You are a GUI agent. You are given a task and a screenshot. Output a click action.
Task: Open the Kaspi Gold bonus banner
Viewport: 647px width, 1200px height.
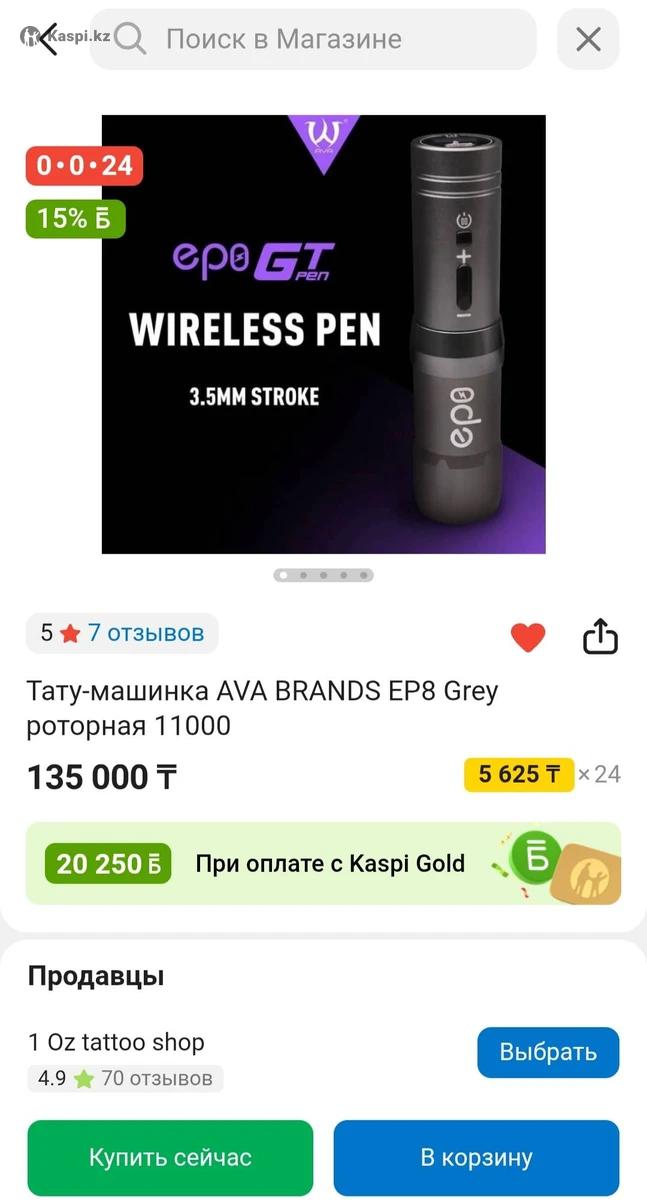pyautogui.click(x=323, y=863)
